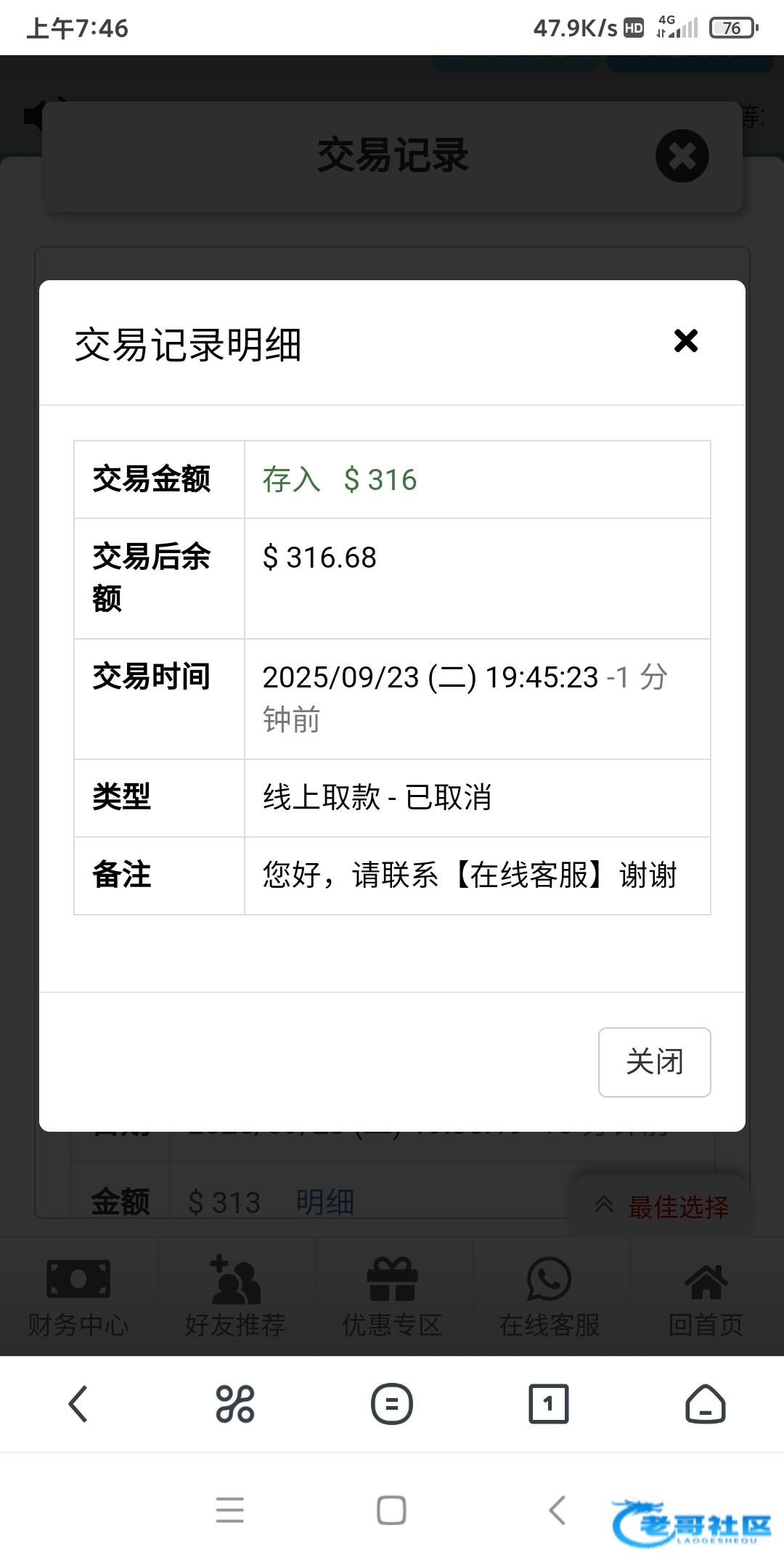Open the browser tools grid icon

(x=235, y=1404)
